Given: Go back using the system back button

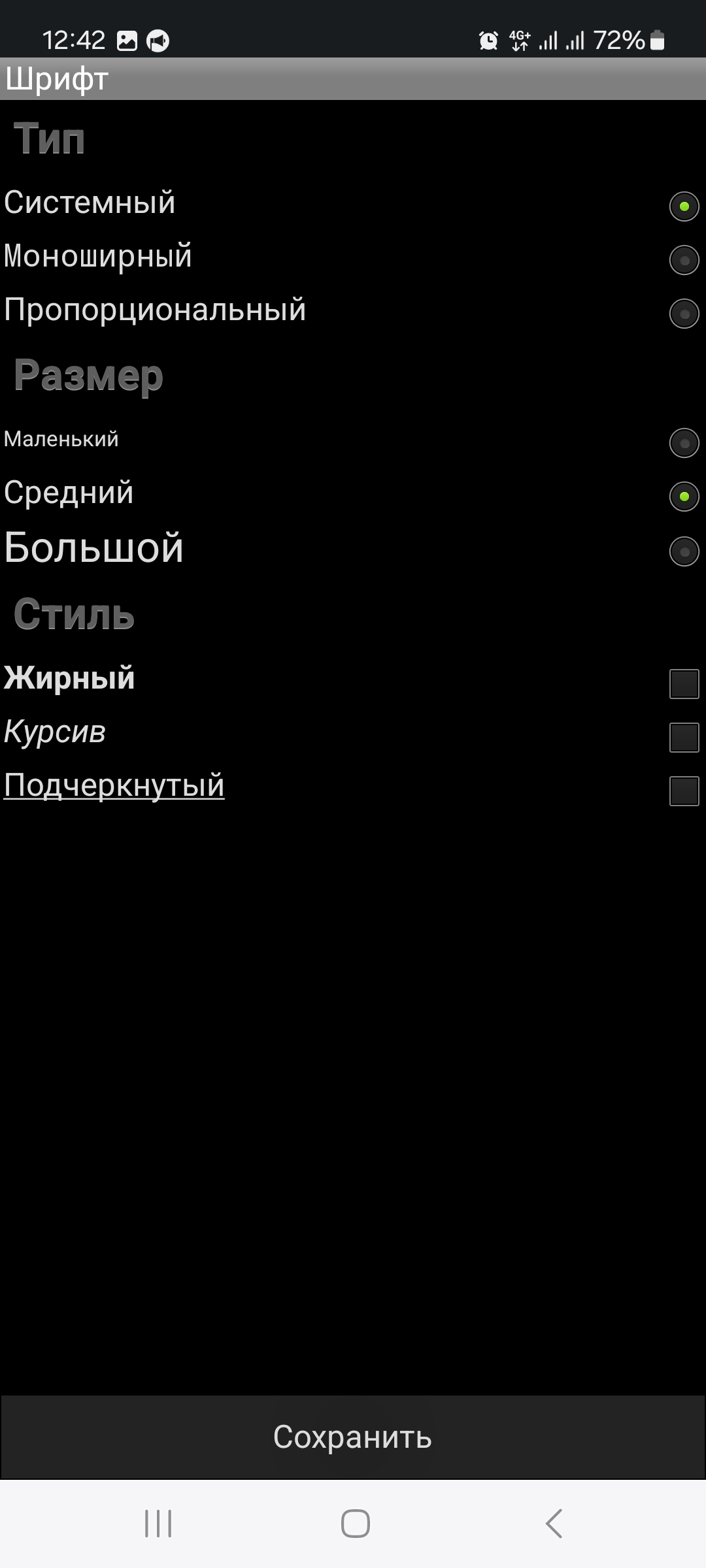Looking at the screenshot, I should 554,1524.
